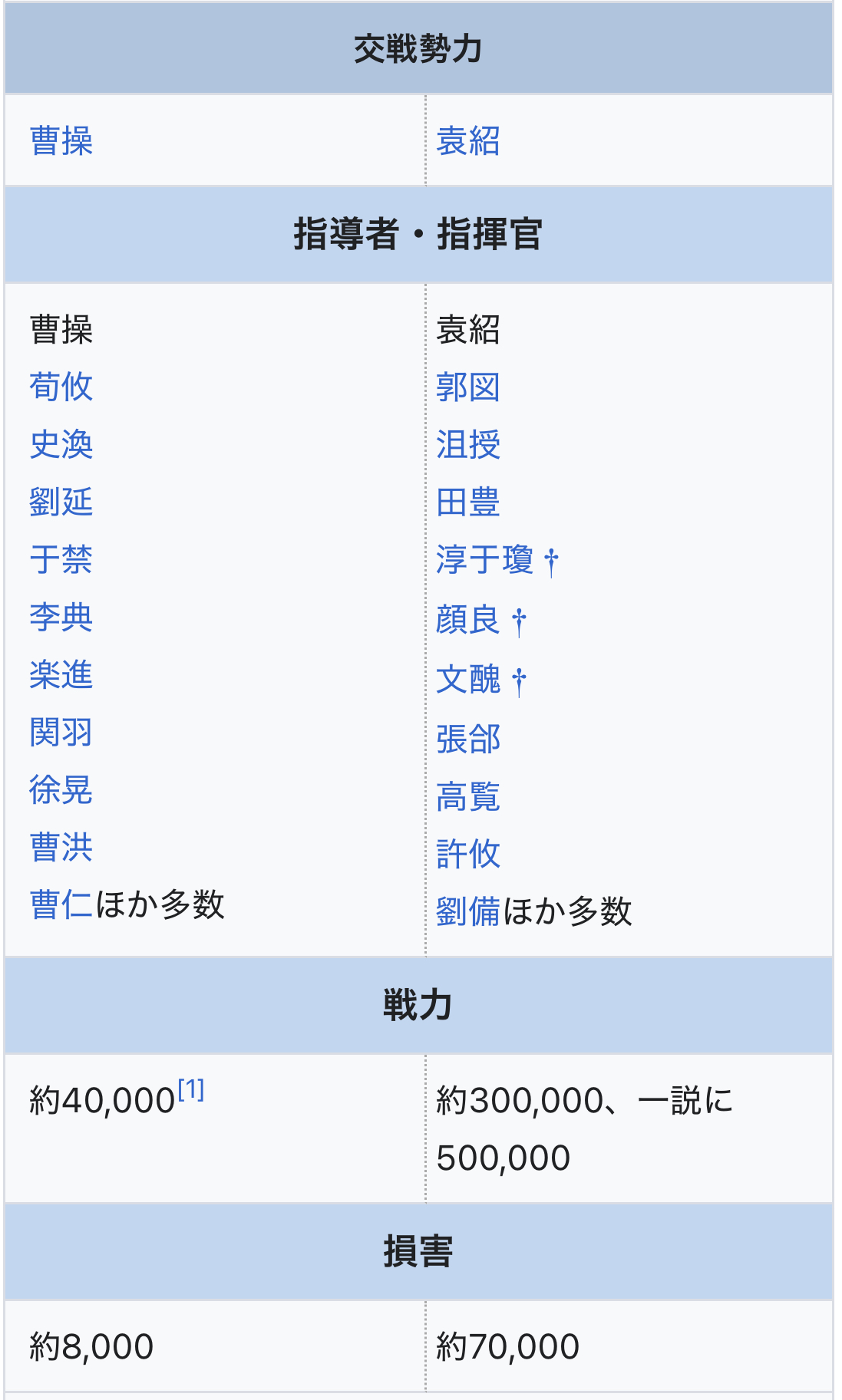The image size is (842, 1400).
Task: Follow the 劉備 link
Action: (x=467, y=911)
